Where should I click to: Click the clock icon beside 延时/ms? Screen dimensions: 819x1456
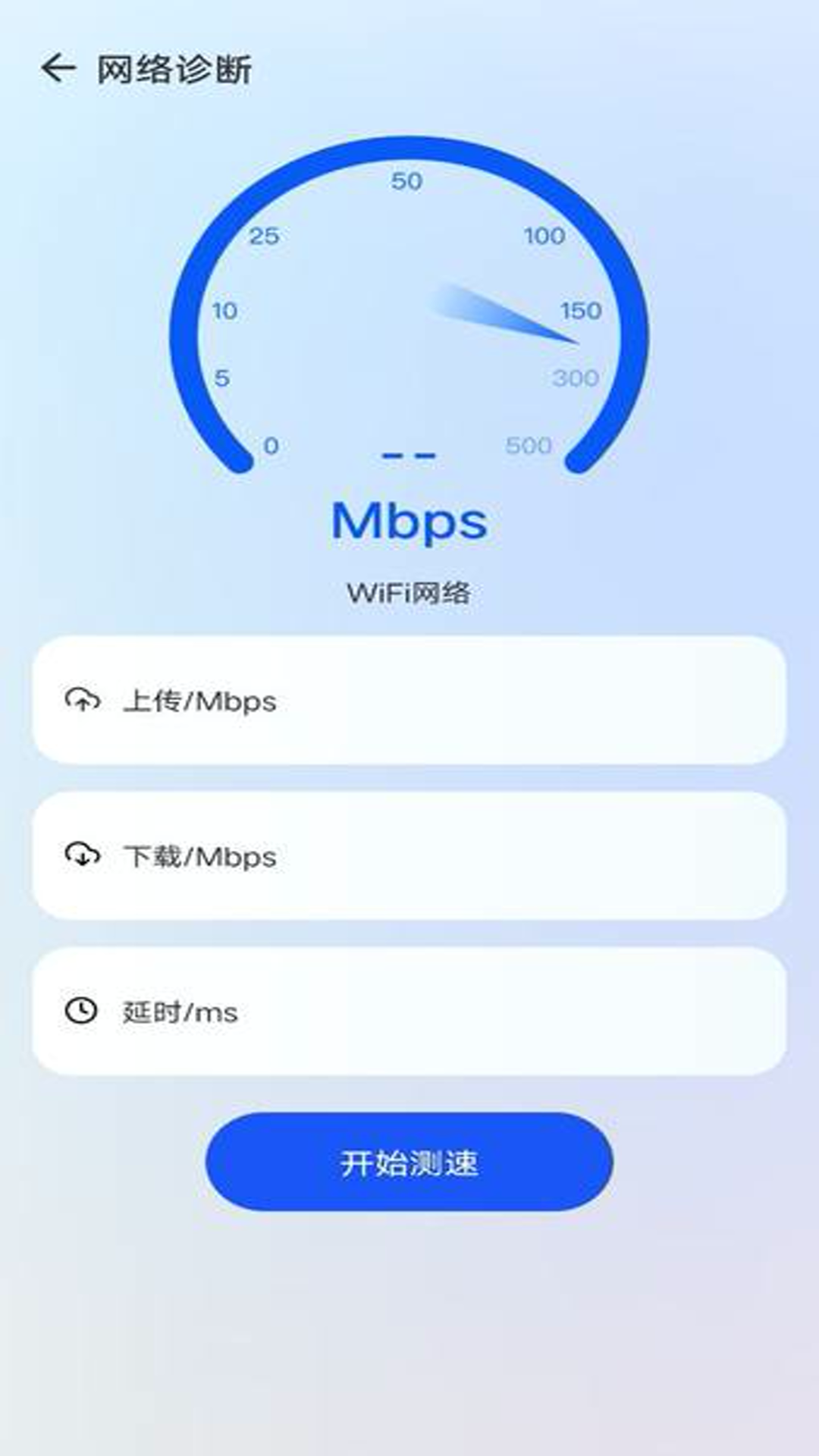pos(80,1010)
